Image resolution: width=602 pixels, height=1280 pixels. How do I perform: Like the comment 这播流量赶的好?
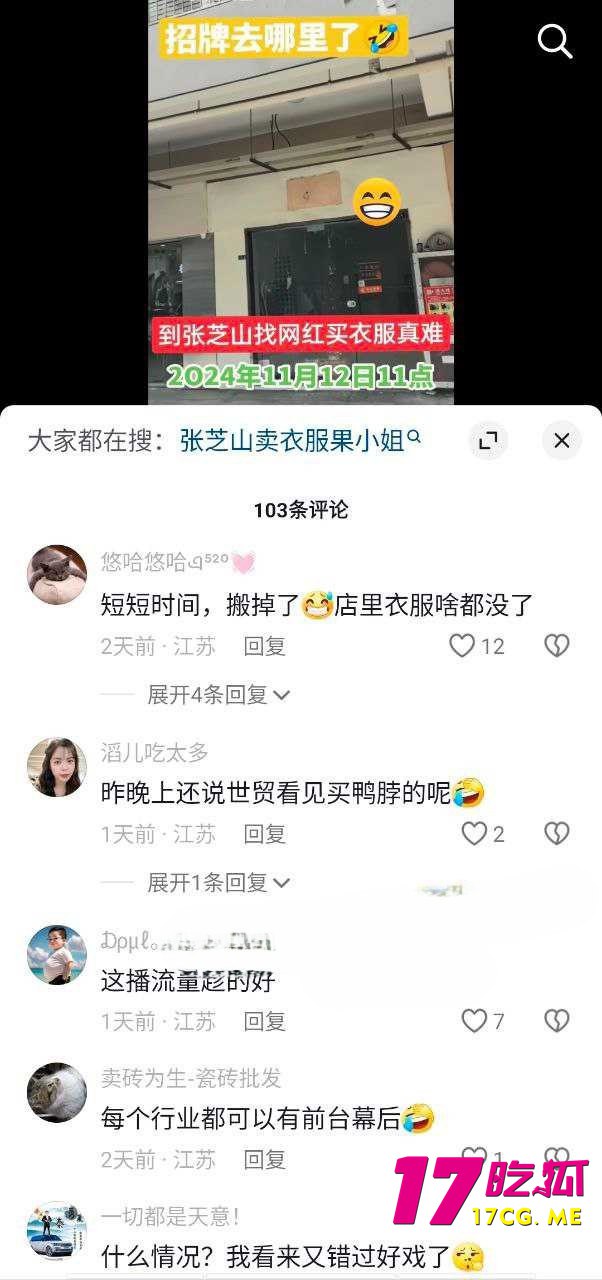pyautogui.click(x=474, y=1021)
